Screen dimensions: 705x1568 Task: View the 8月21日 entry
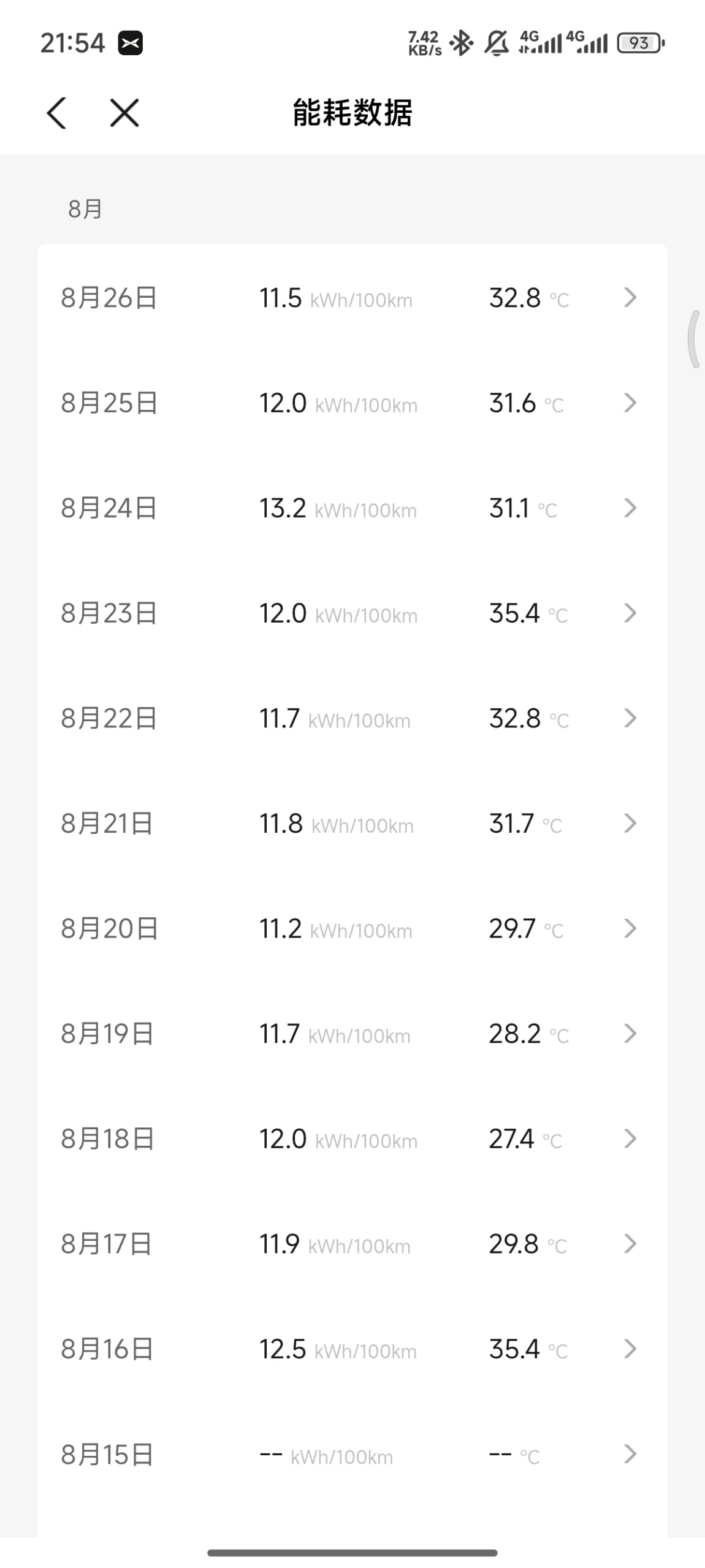tap(352, 824)
